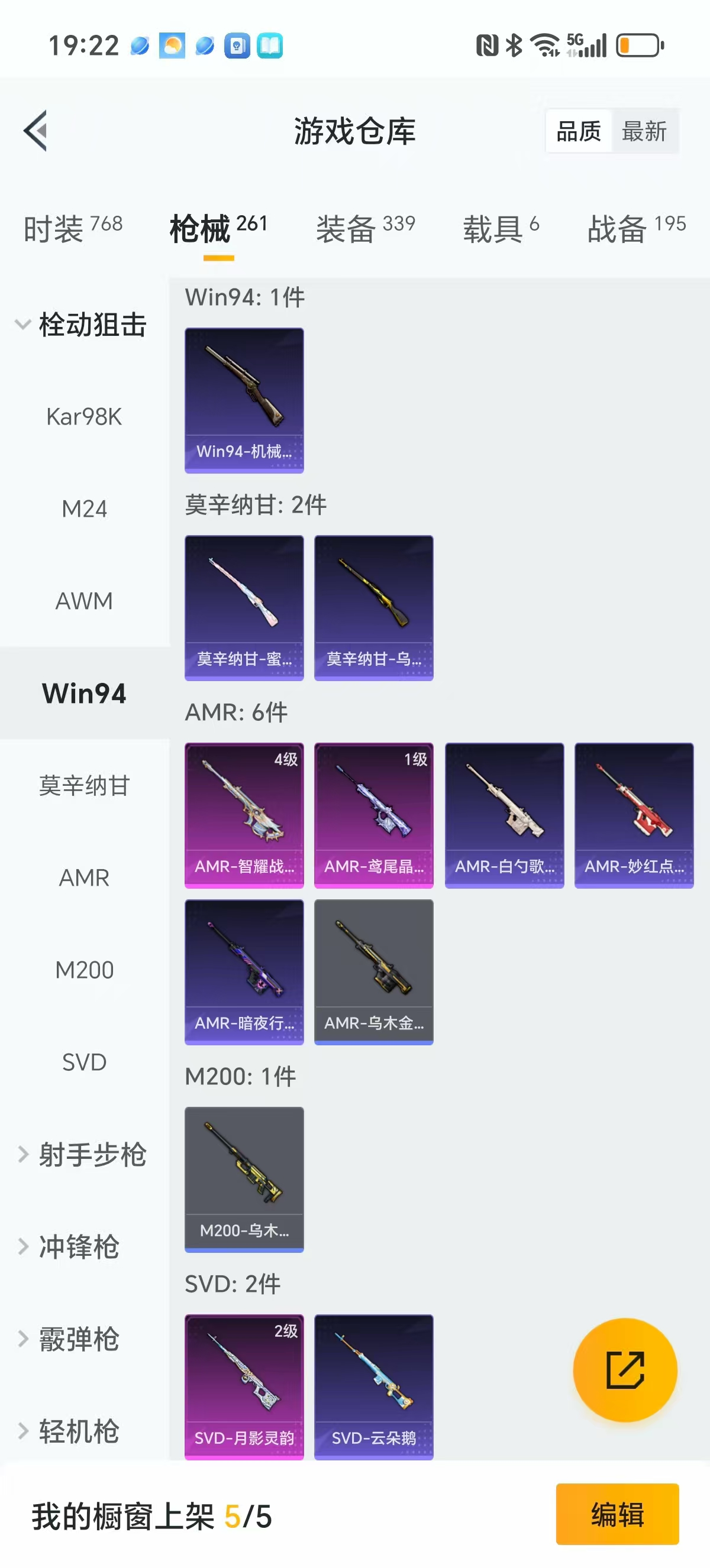Expand the 冲锋枪 category

click(x=70, y=1246)
